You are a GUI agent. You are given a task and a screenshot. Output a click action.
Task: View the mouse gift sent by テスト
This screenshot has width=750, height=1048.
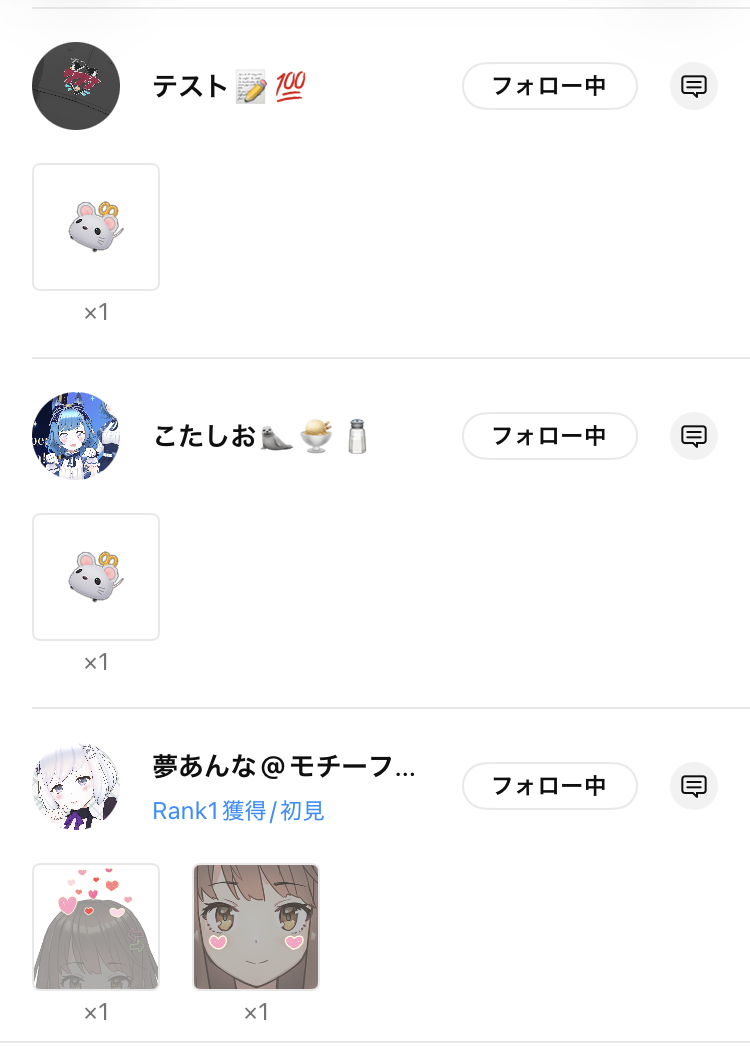tap(96, 227)
